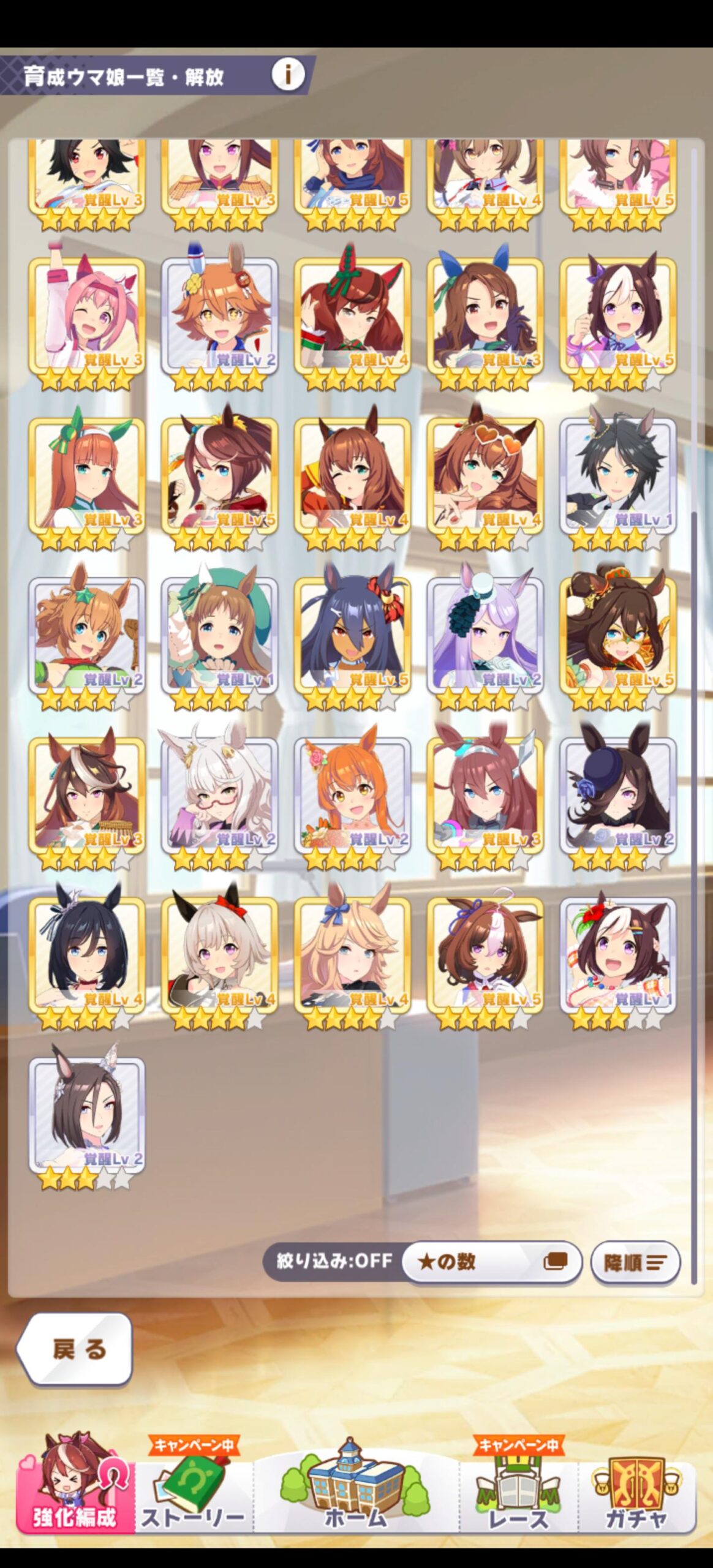Screen dimensions: 713x1568
Task: Open the blonde girl with blue ribbon card
Action: [352, 956]
